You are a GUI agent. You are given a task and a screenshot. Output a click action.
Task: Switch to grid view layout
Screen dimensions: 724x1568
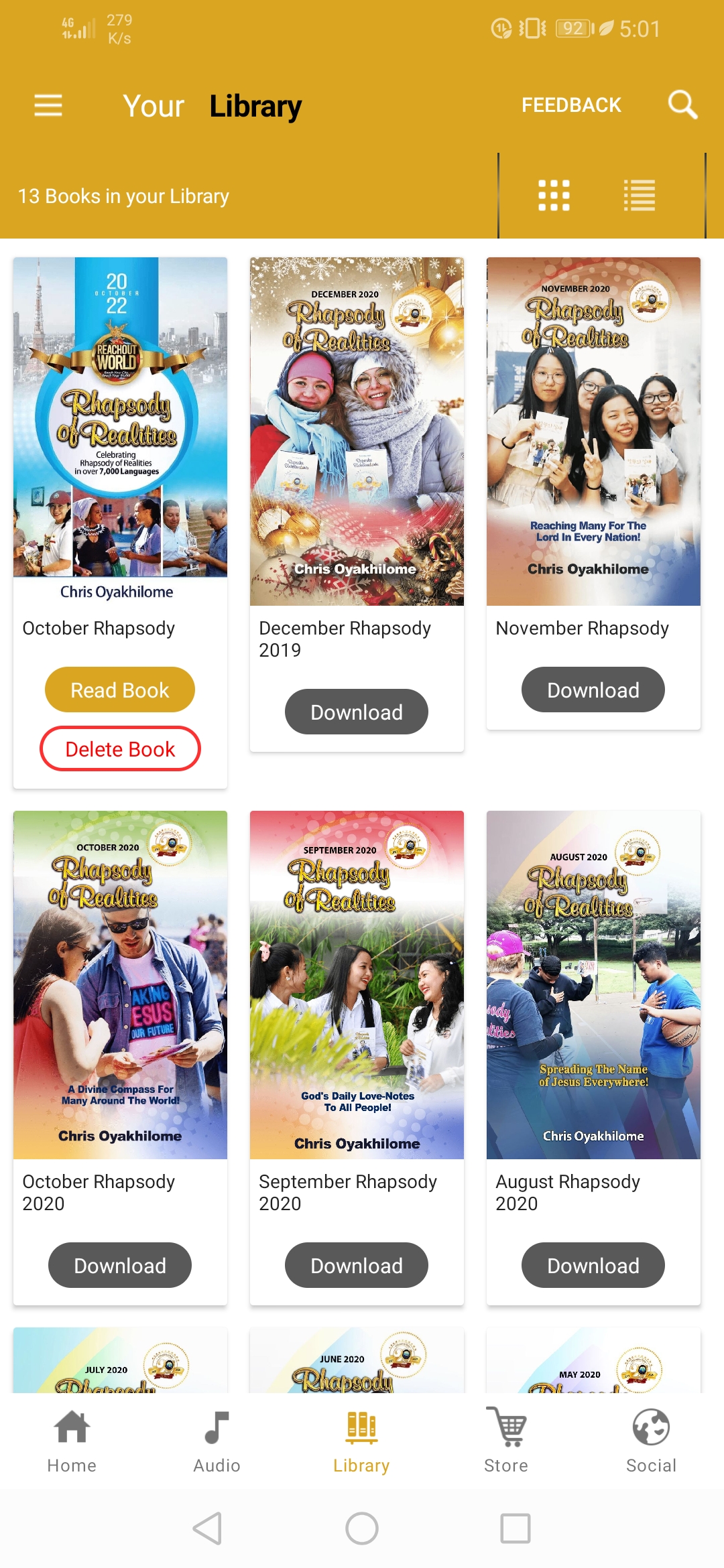click(554, 196)
